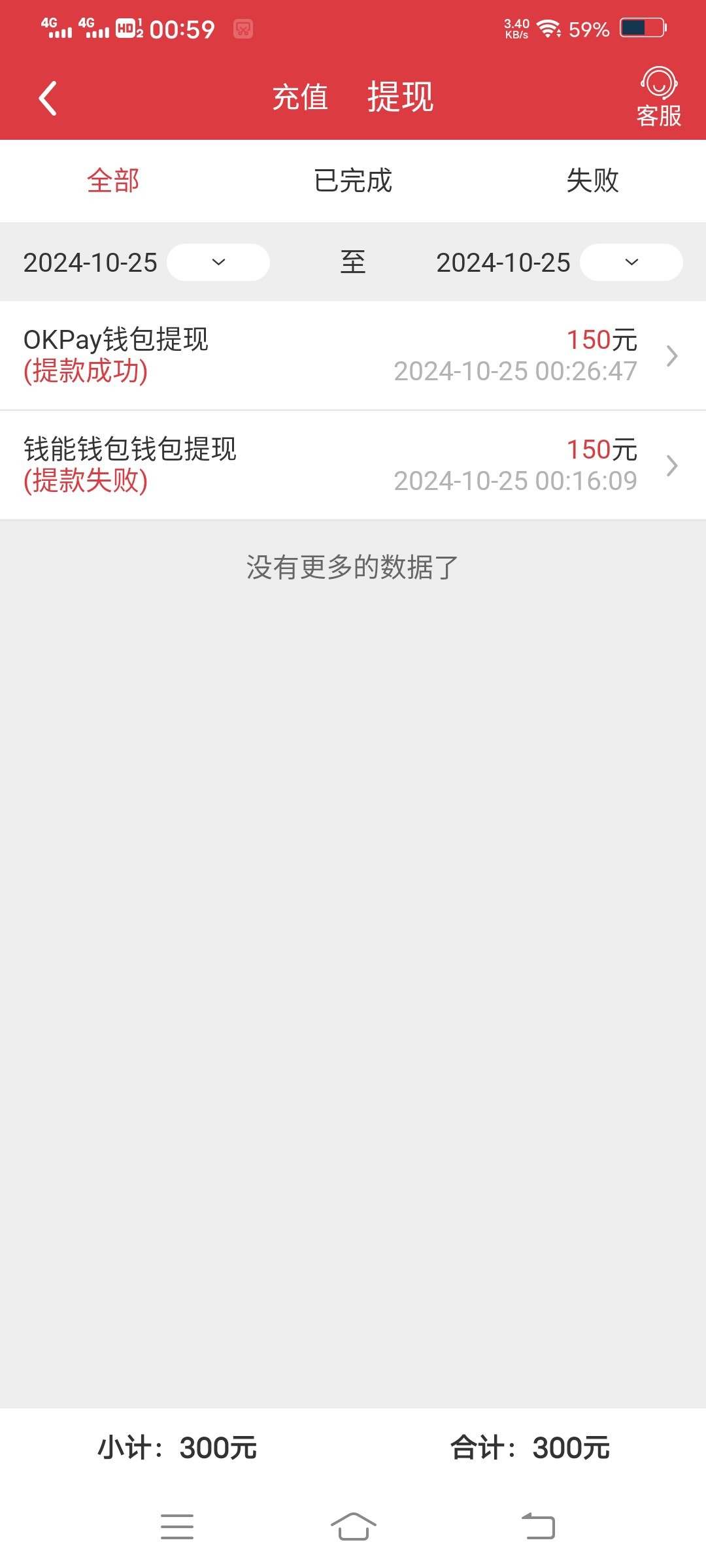Open the end date dropdown
The image size is (706, 1568).
tap(631, 262)
